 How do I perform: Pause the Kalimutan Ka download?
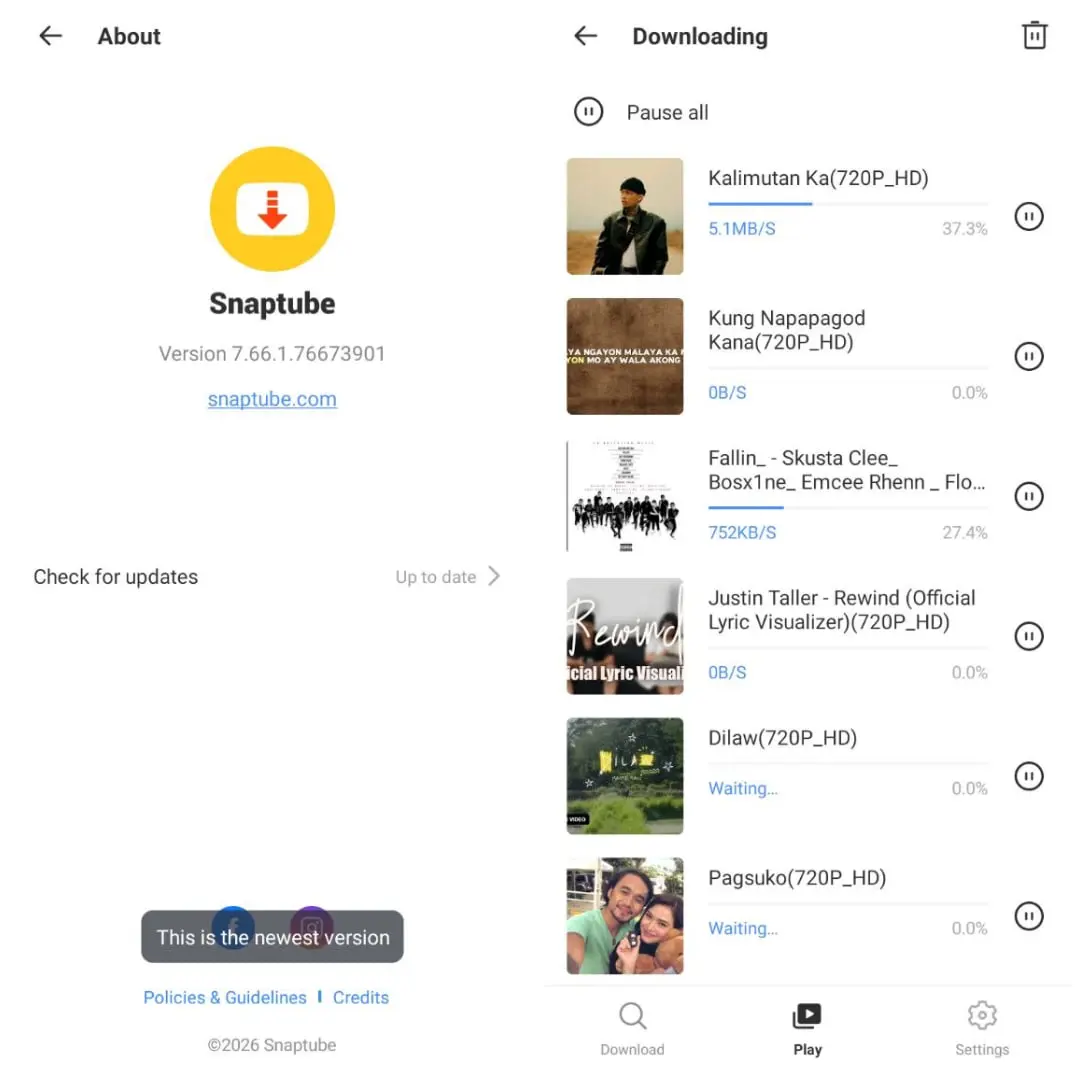[x=1028, y=216]
